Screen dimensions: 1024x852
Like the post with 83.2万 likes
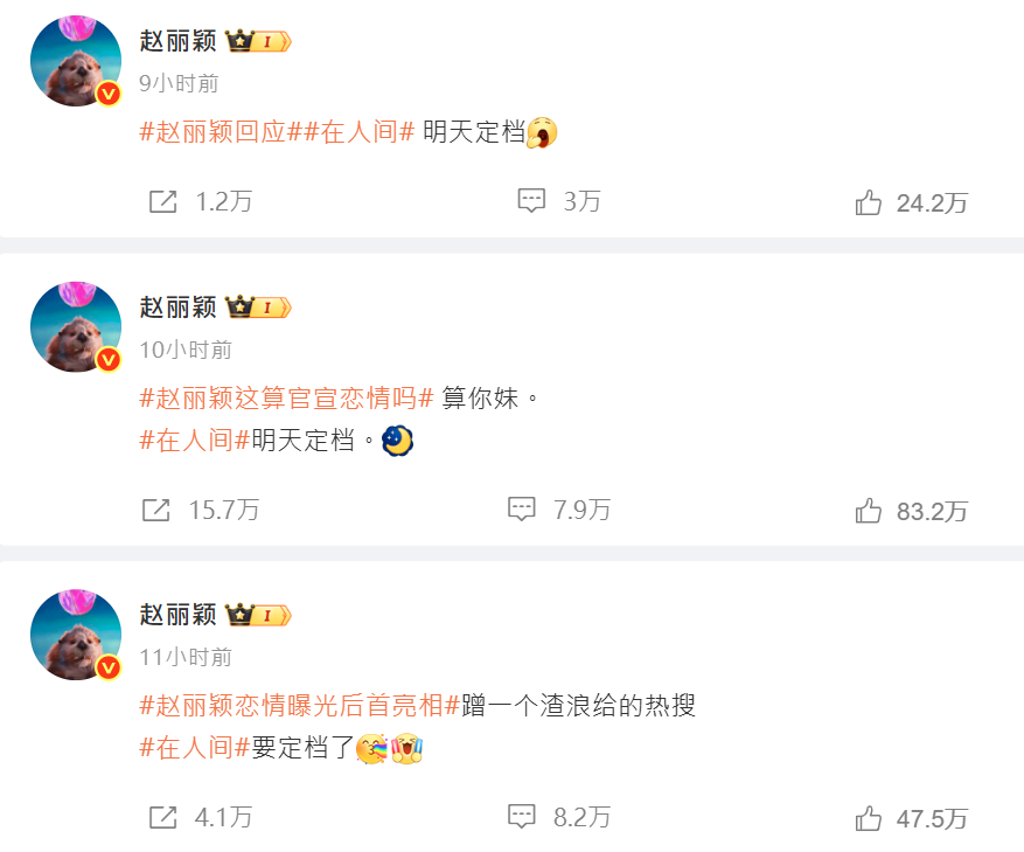pyautogui.click(x=867, y=511)
